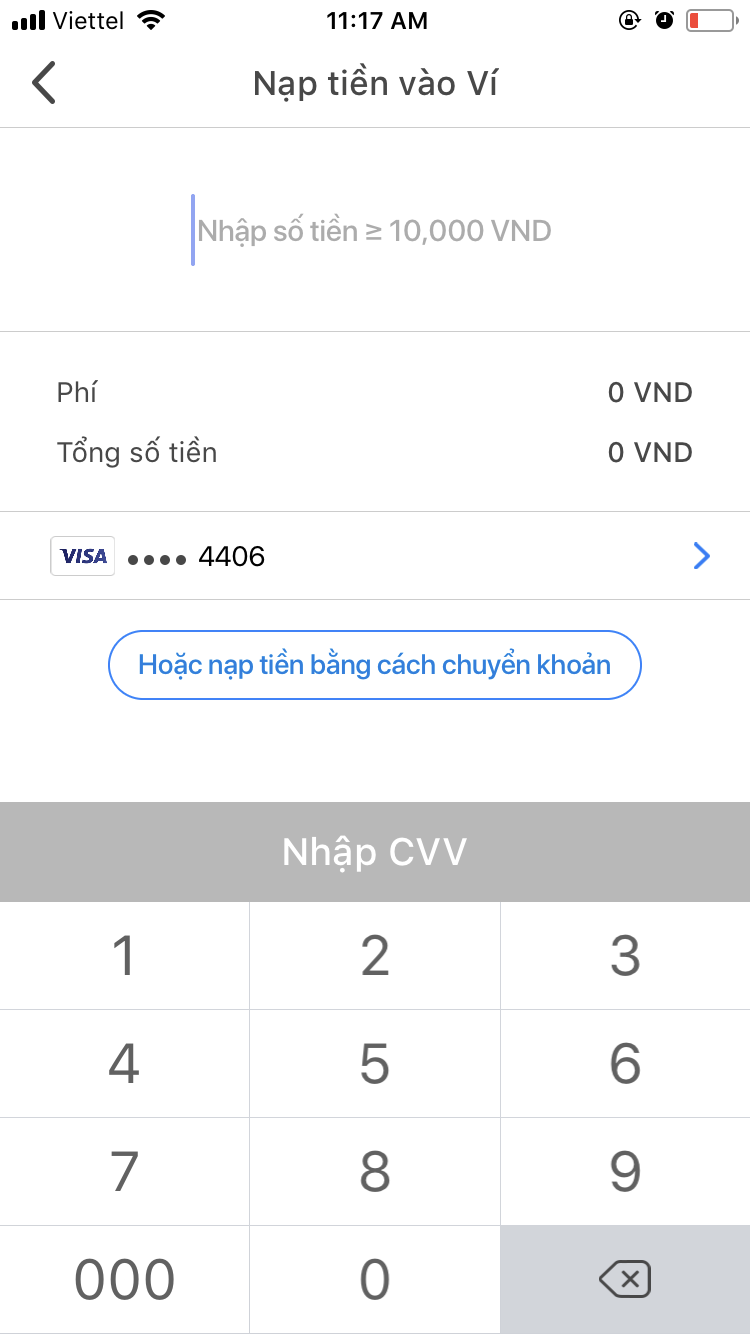The height and width of the screenshot is (1334, 750).
Task: Delete the last digit with backspace key
Action: tap(625, 1280)
